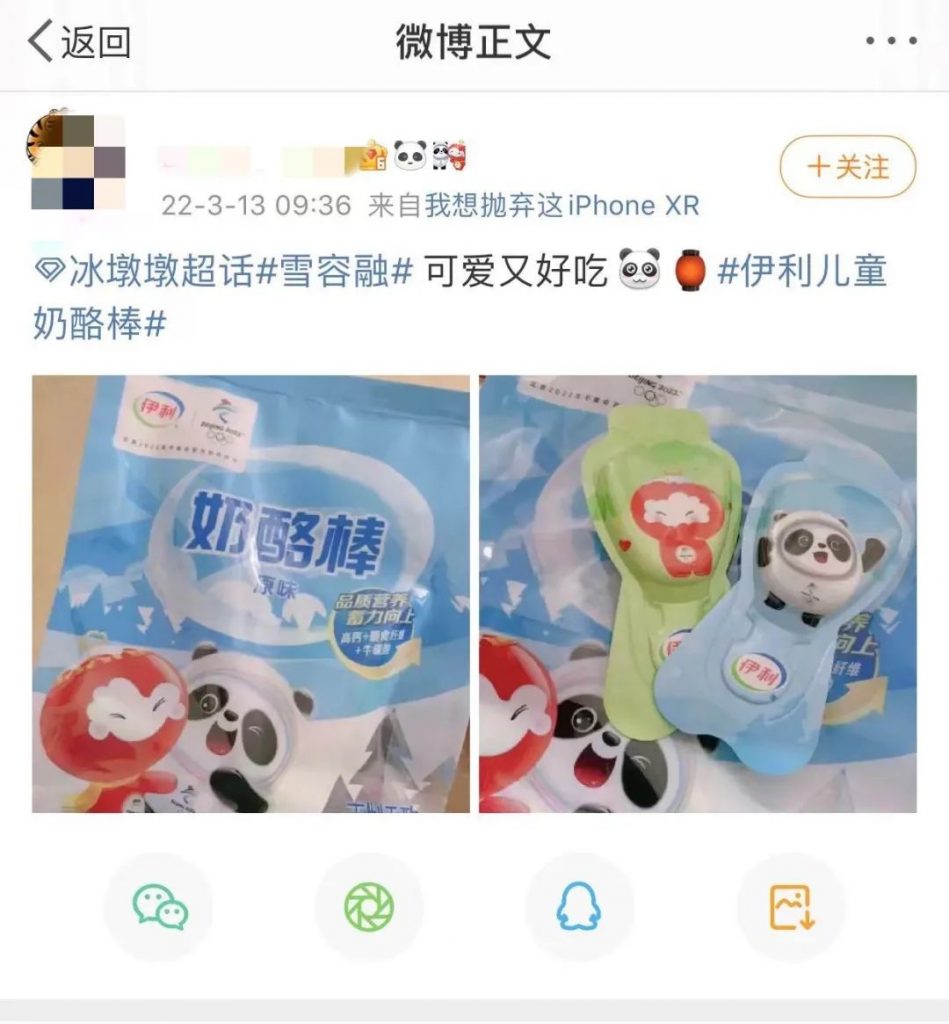Image resolution: width=949 pixels, height=1024 pixels.
Task: Open the three-dot overflow menu
Action: (x=890, y=42)
